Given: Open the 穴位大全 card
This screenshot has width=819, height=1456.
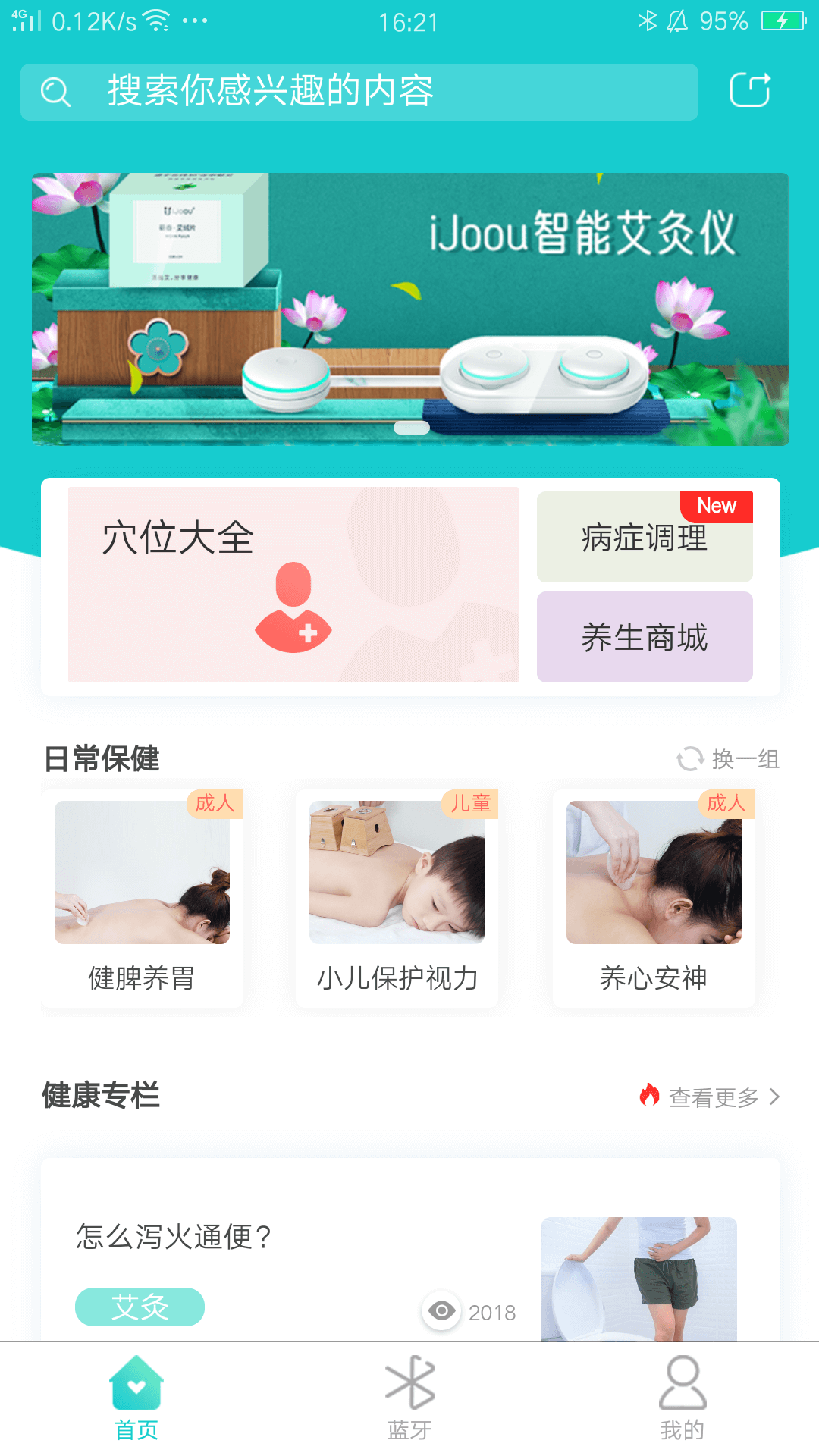Looking at the screenshot, I should click(293, 585).
